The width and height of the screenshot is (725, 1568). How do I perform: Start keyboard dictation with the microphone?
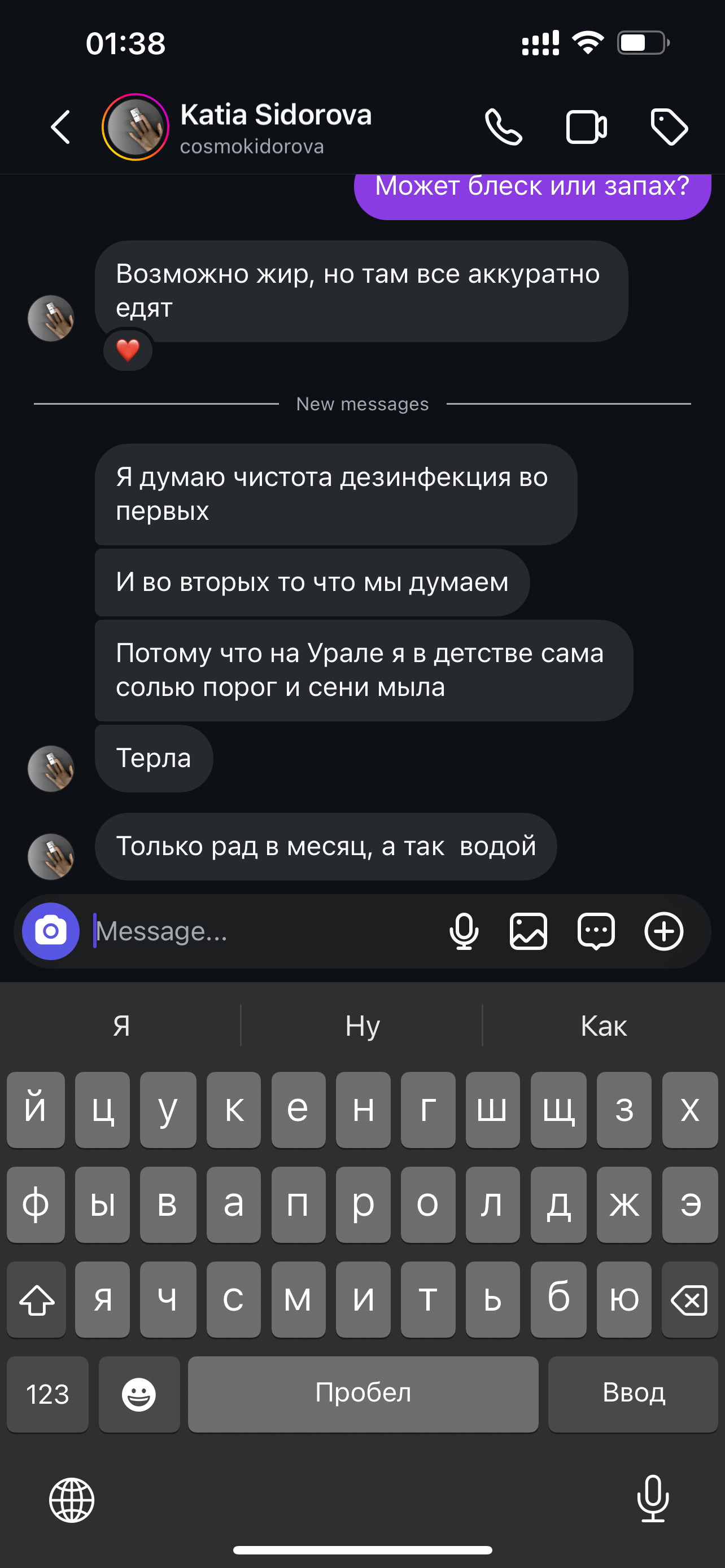(x=653, y=1499)
